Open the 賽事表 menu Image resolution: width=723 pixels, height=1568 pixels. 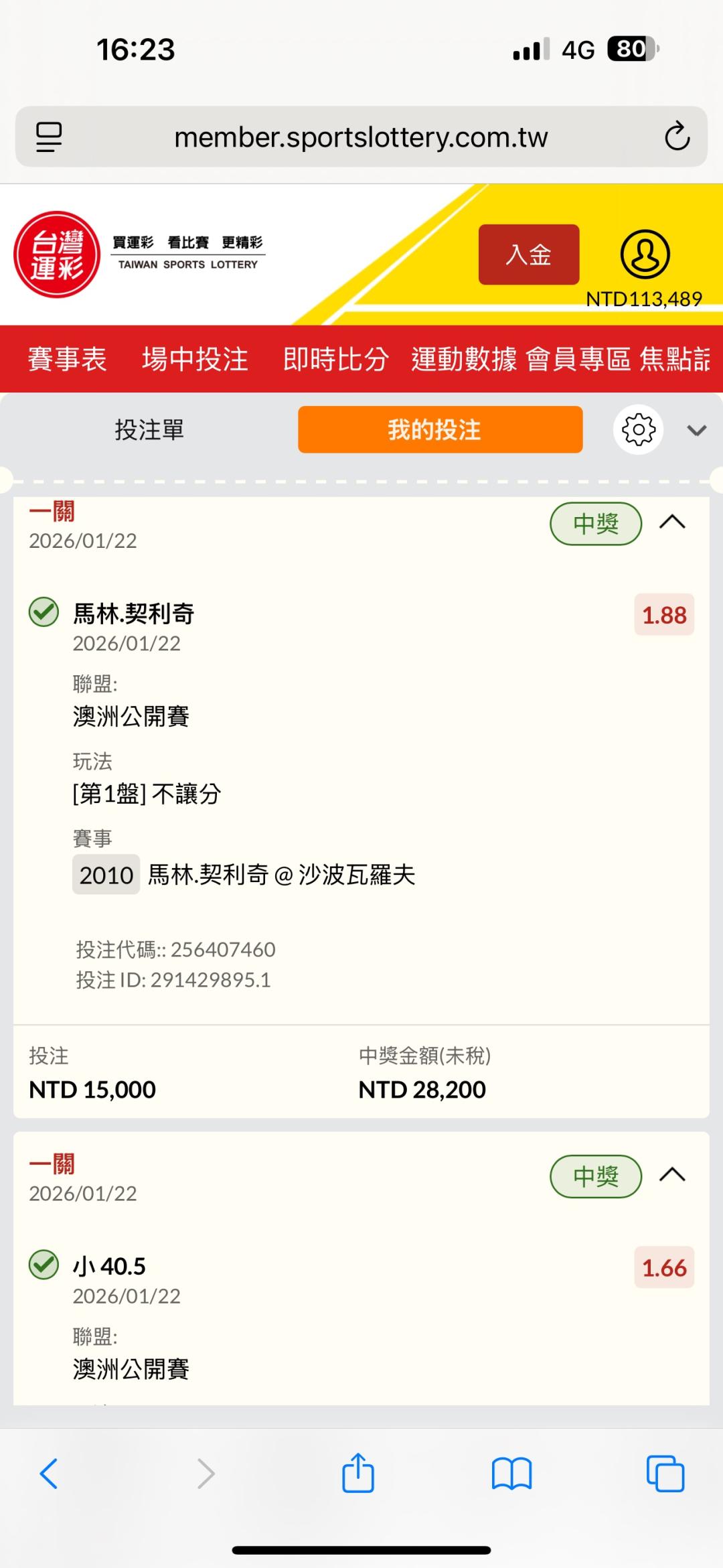tap(67, 359)
